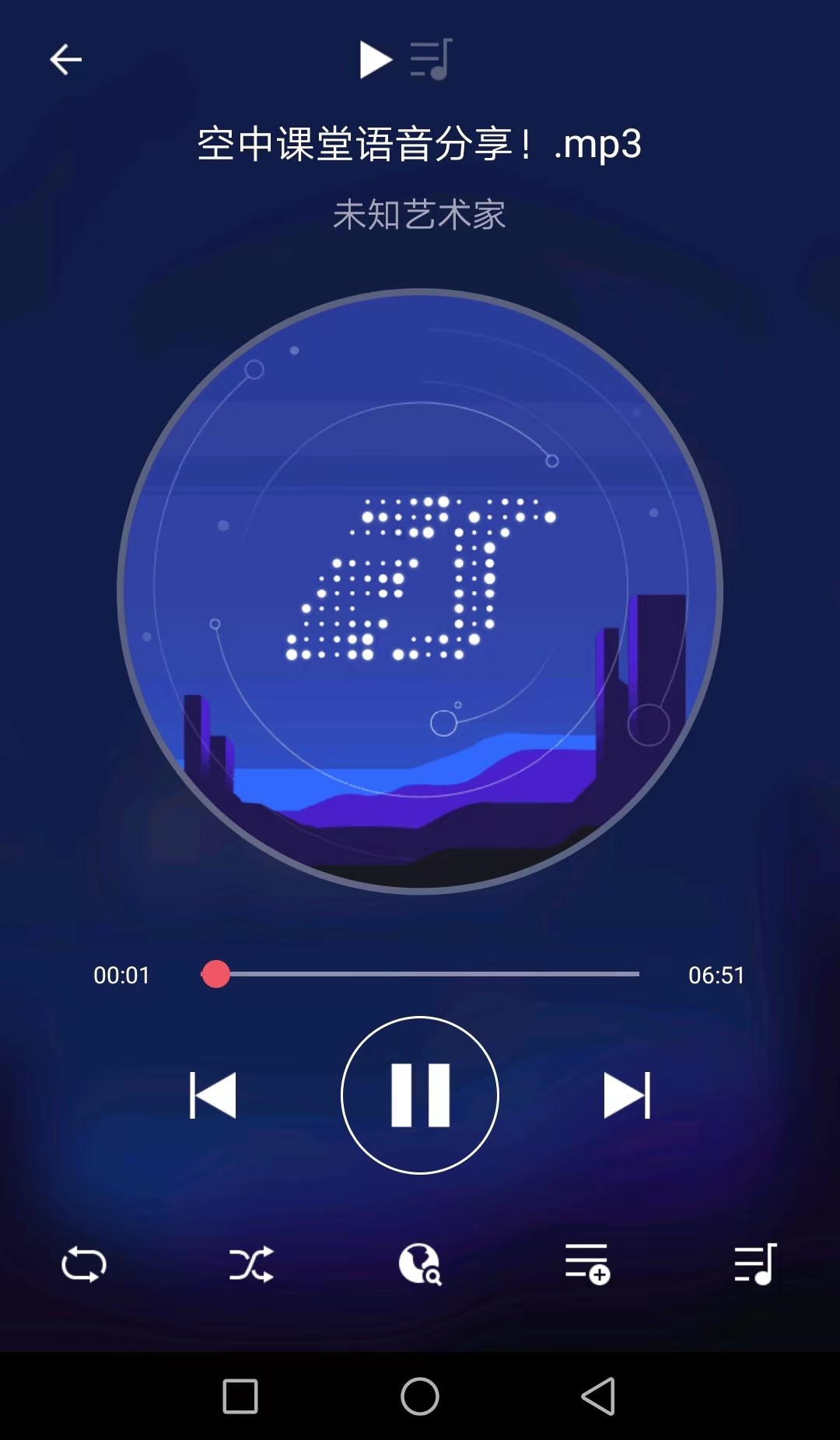
Task: Skip to the next track
Action: (x=627, y=1095)
